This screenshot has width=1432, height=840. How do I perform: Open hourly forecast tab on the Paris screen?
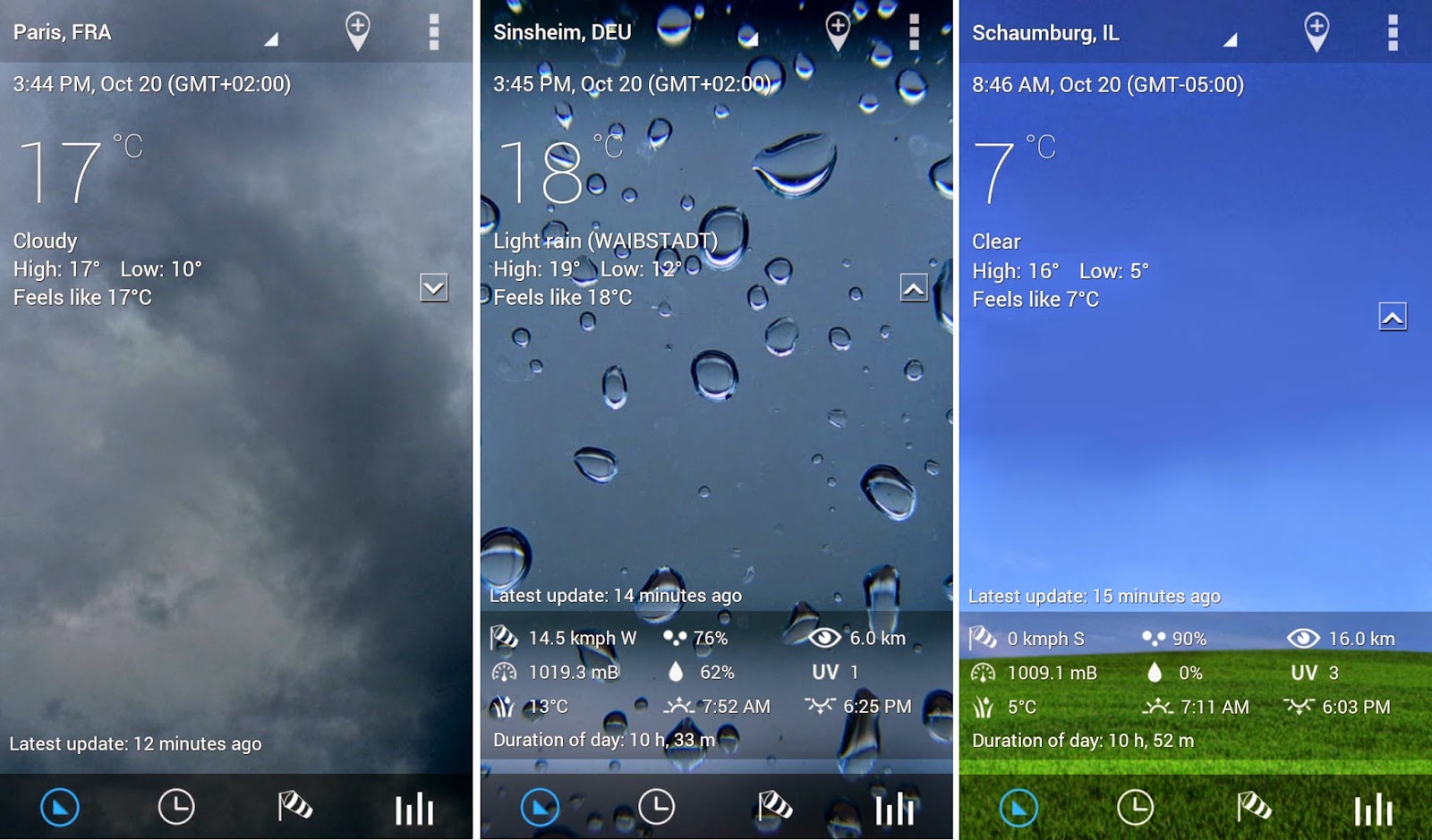click(176, 807)
